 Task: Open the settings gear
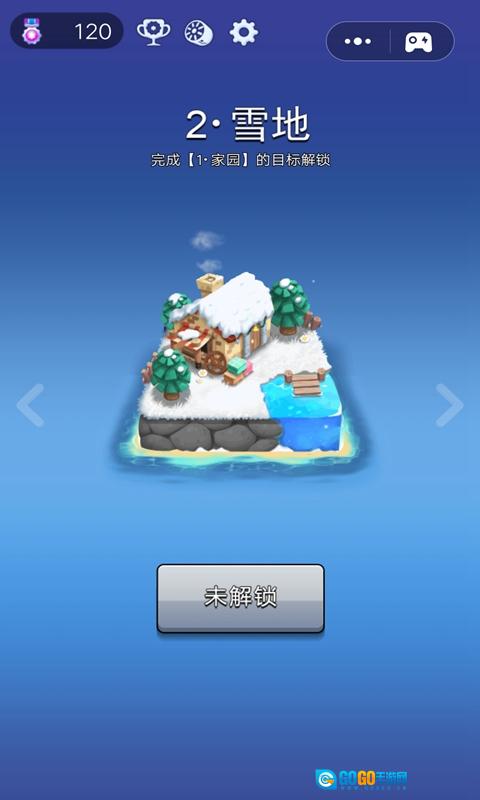tap(244, 32)
